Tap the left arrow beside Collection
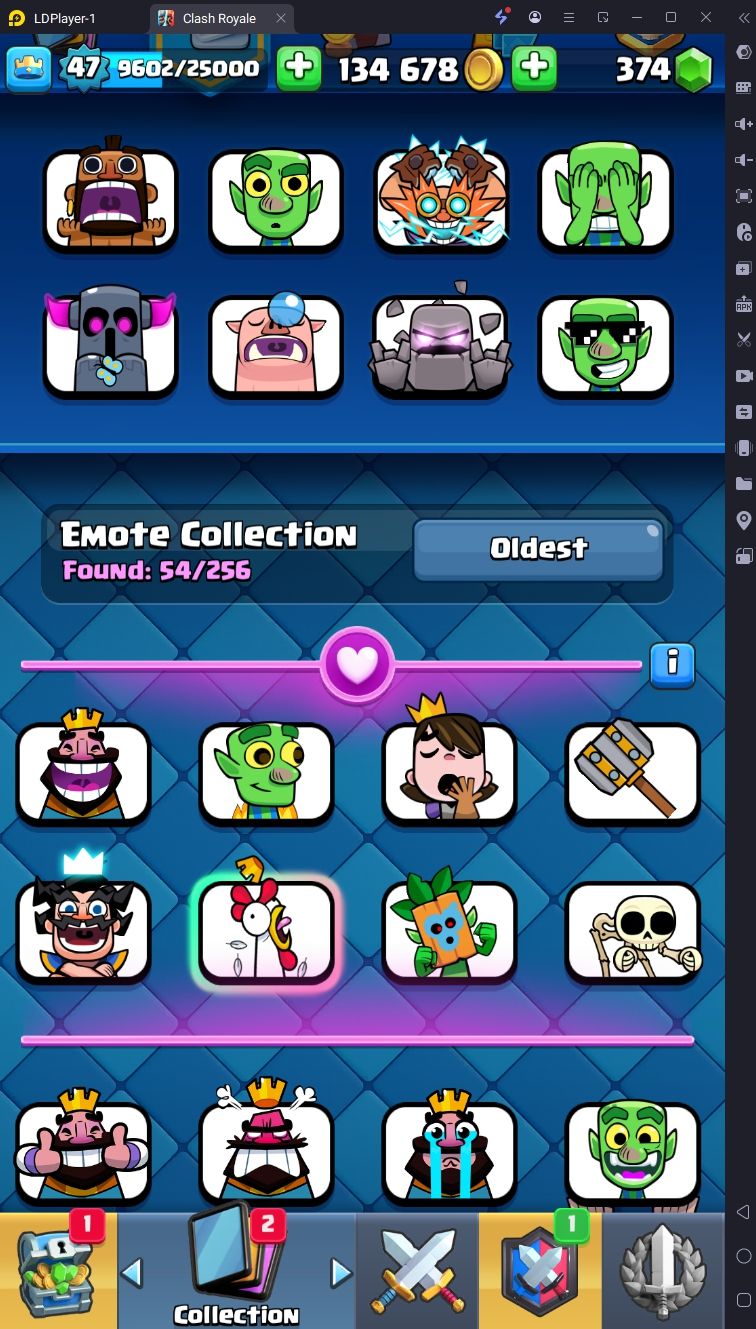Image resolution: width=756 pixels, height=1329 pixels. (132, 1273)
